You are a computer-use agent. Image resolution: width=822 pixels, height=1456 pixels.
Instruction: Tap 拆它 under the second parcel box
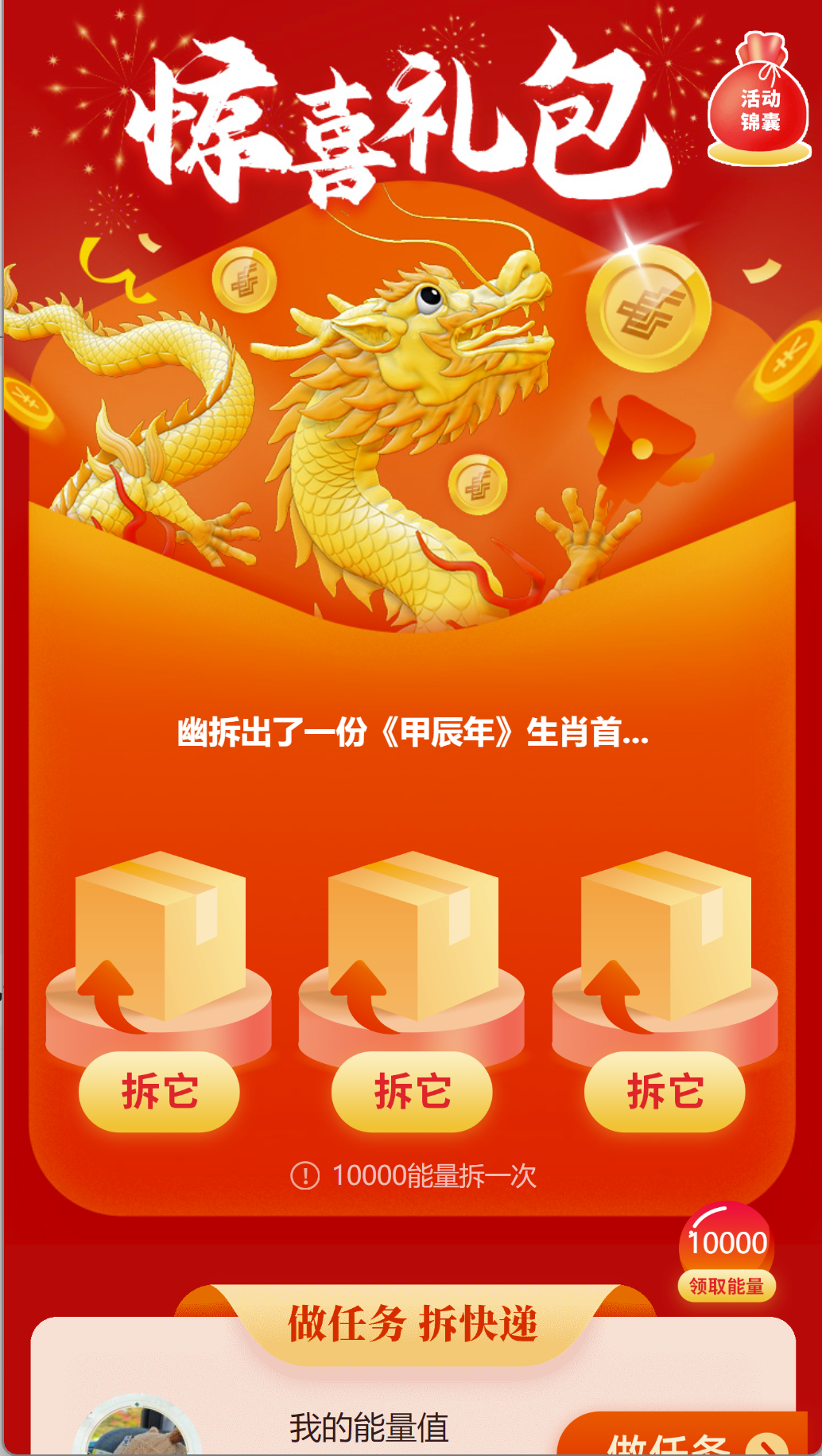(412, 1091)
